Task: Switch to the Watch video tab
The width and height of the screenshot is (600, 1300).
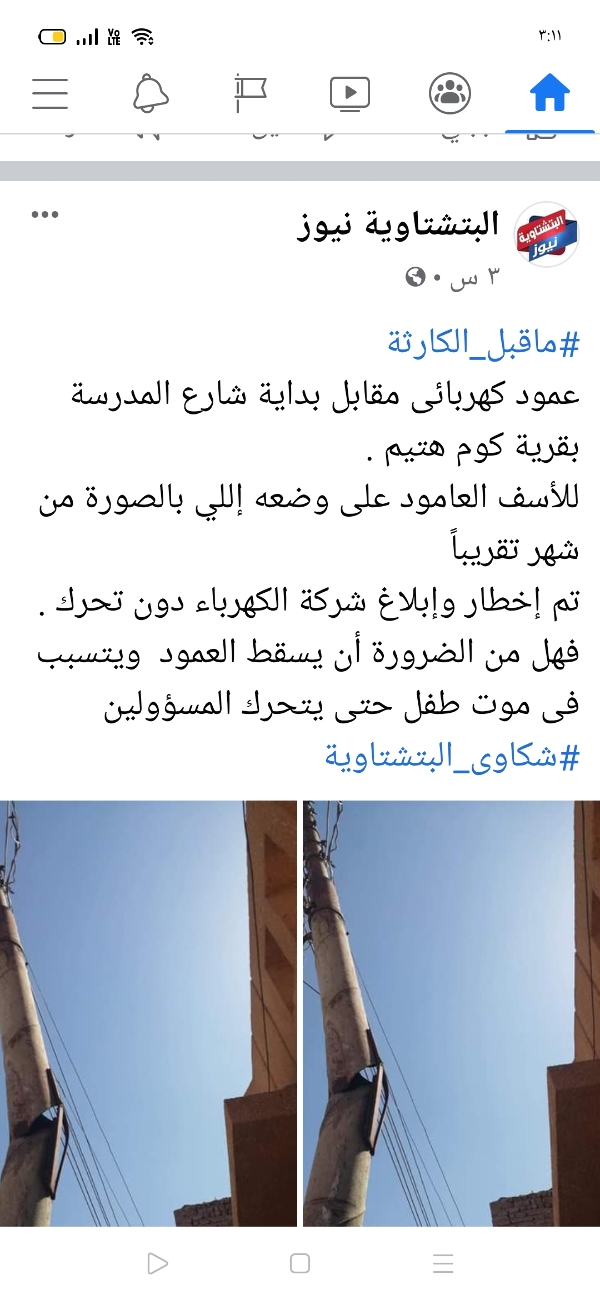Action: pos(350,94)
